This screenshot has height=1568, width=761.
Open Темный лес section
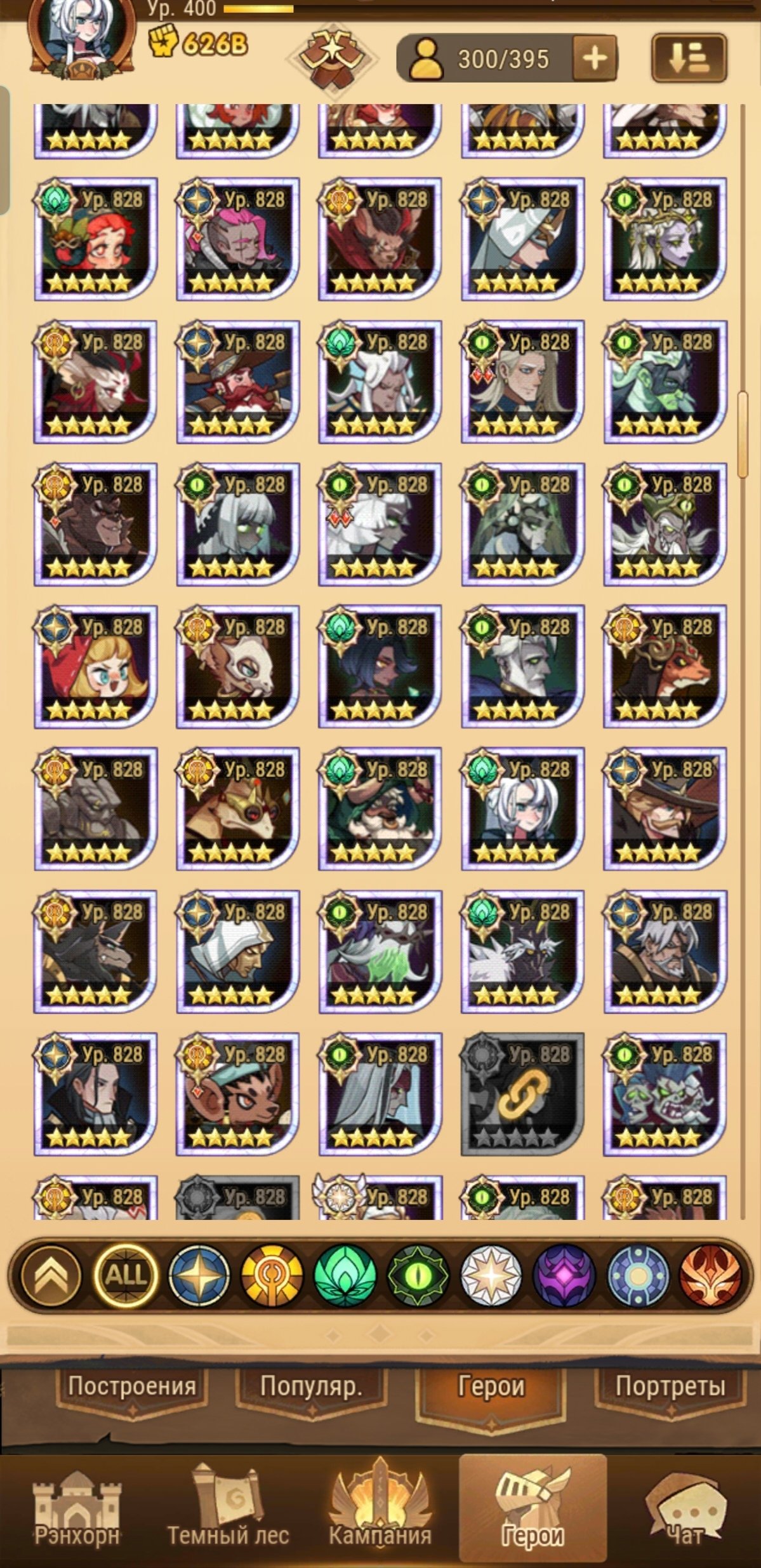[x=228, y=1510]
